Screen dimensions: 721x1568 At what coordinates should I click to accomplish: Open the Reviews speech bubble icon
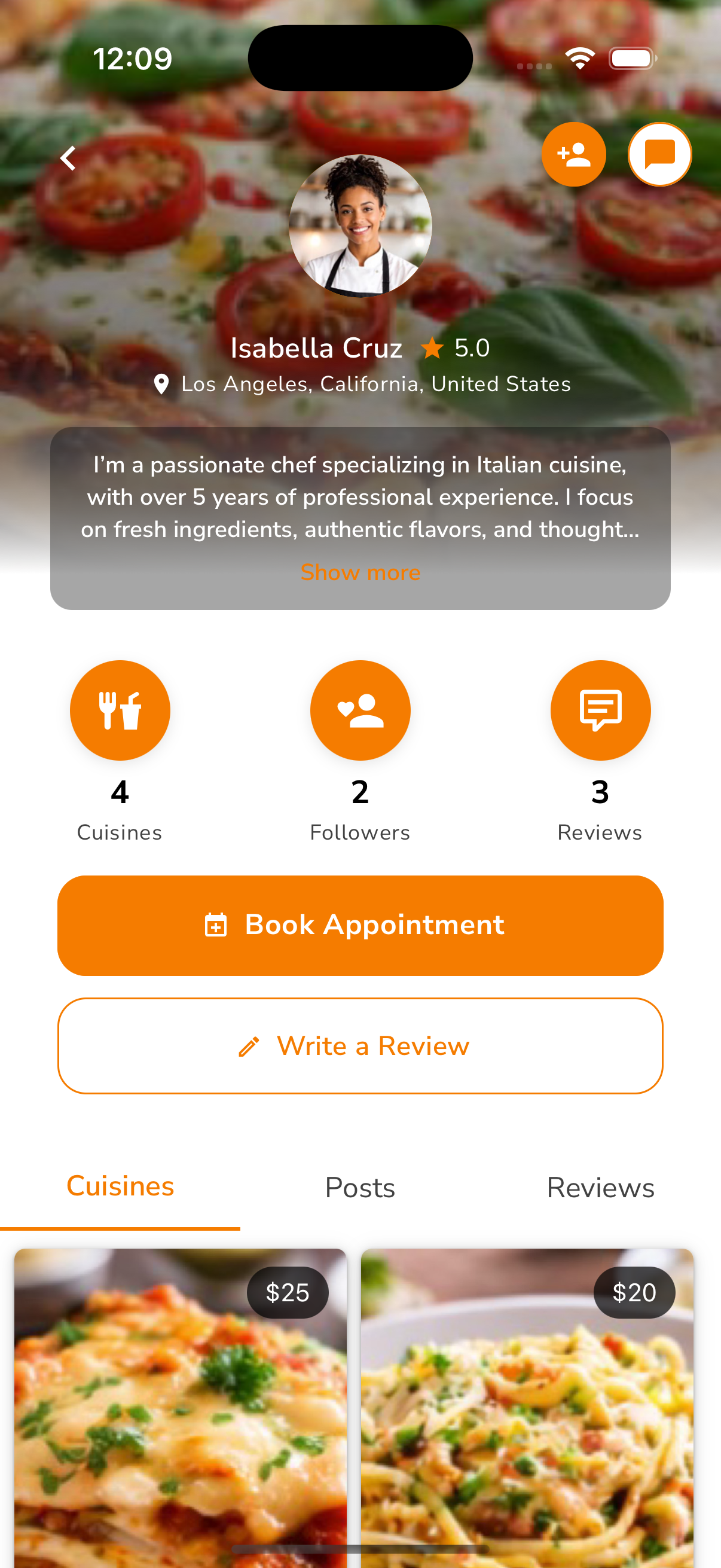pyautogui.click(x=600, y=710)
